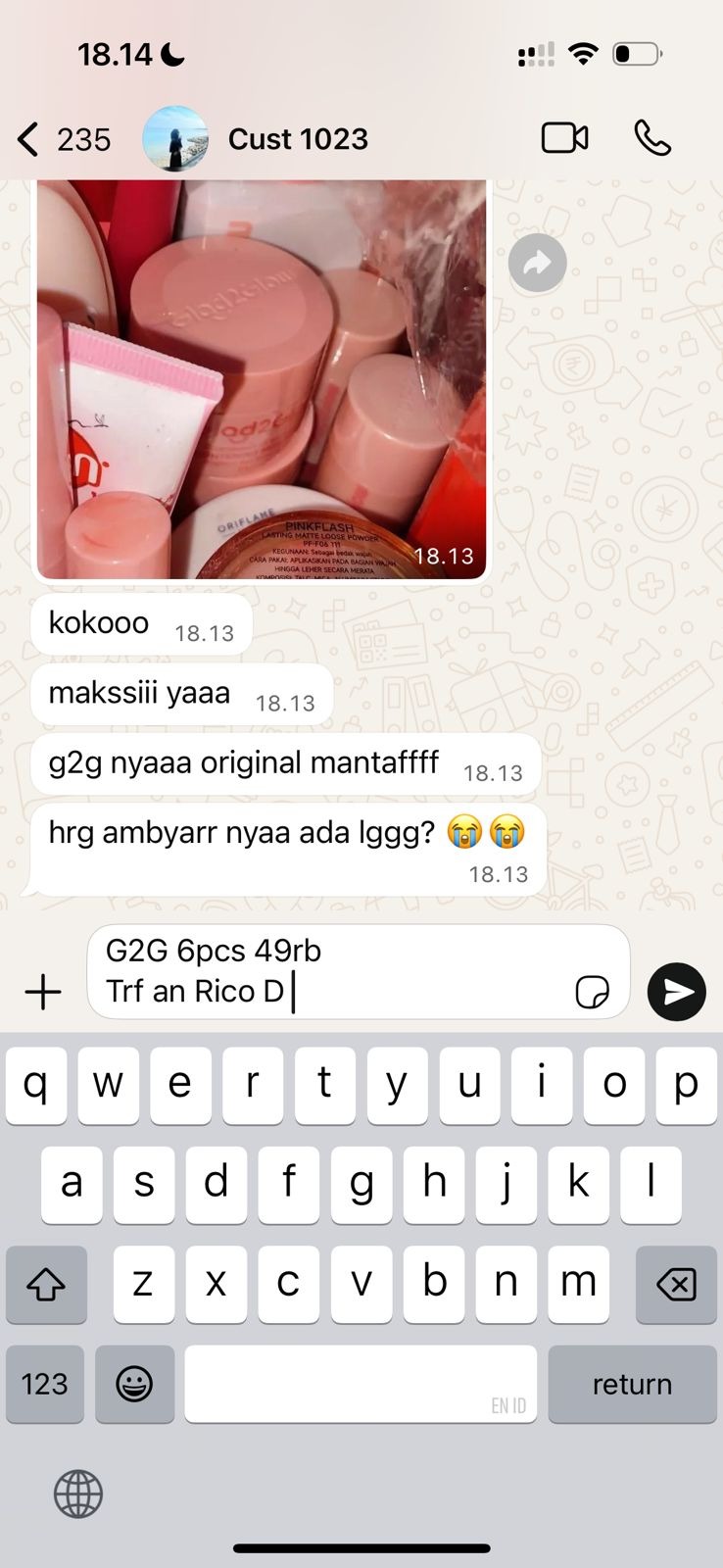Tap the shift key
This screenshot has height=1568, width=723.
click(46, 1284)
